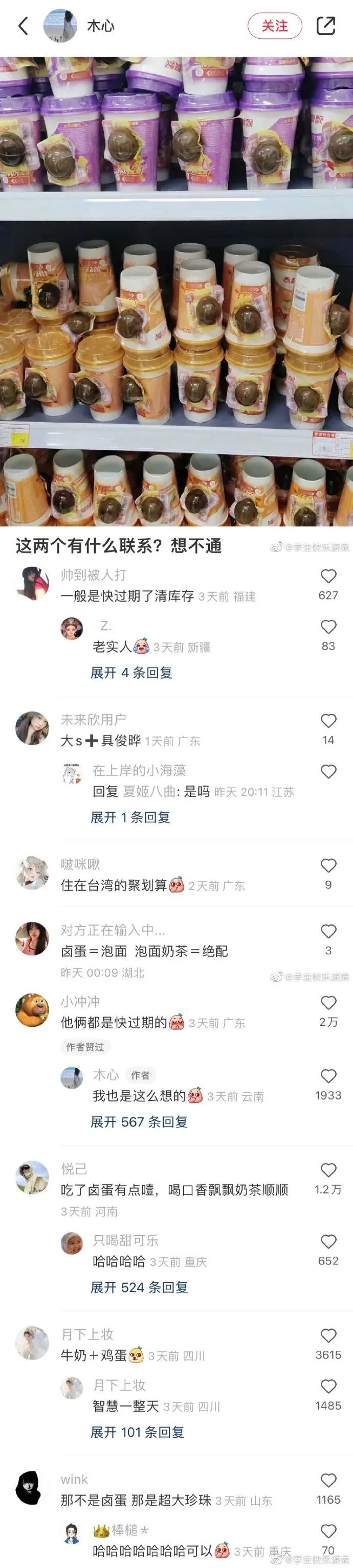Expand the 1 reply under 未来欣用户
This screenshot has height=1568, width=353.
(x=130, y=817)
